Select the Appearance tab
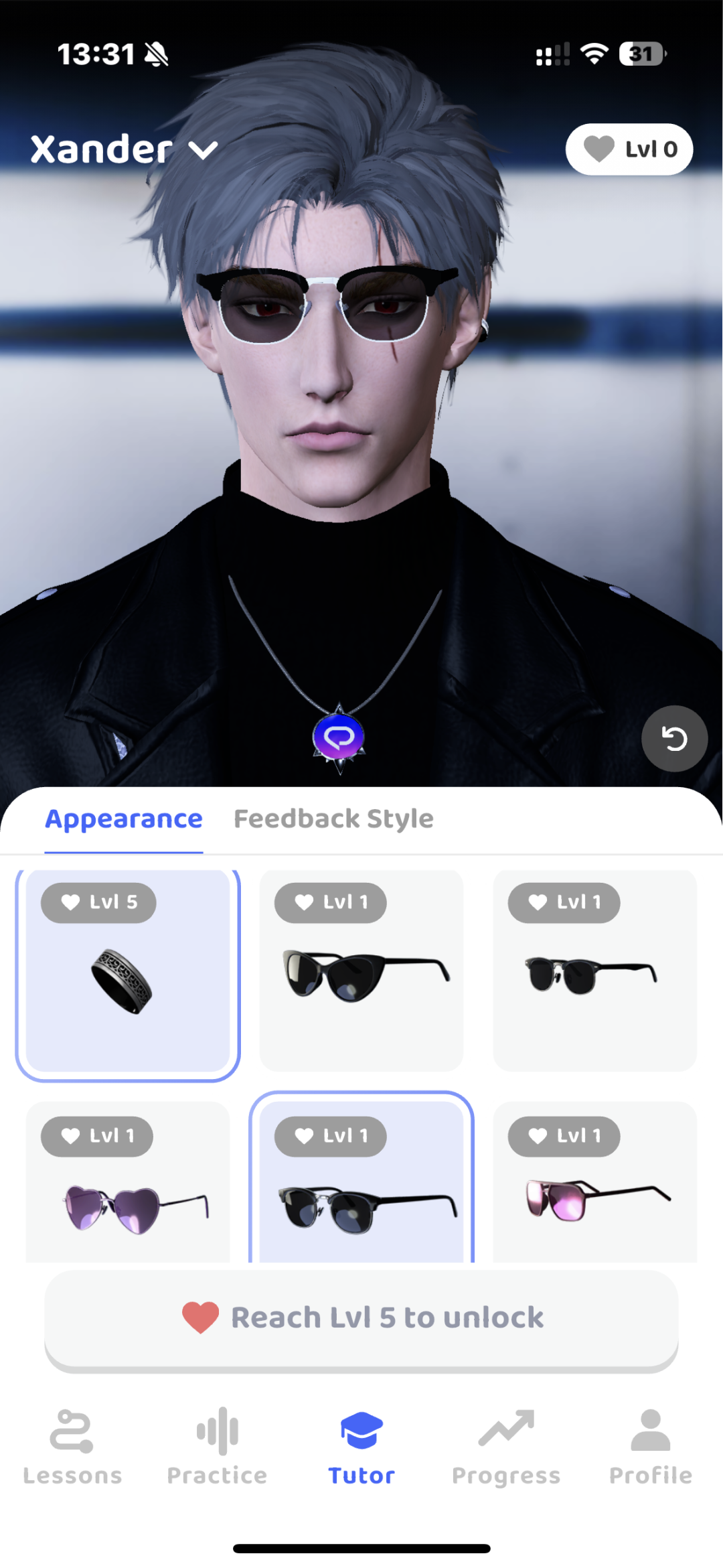Image resolution: width=723 pixels, height=1568 pixels. tap(124, 819)
